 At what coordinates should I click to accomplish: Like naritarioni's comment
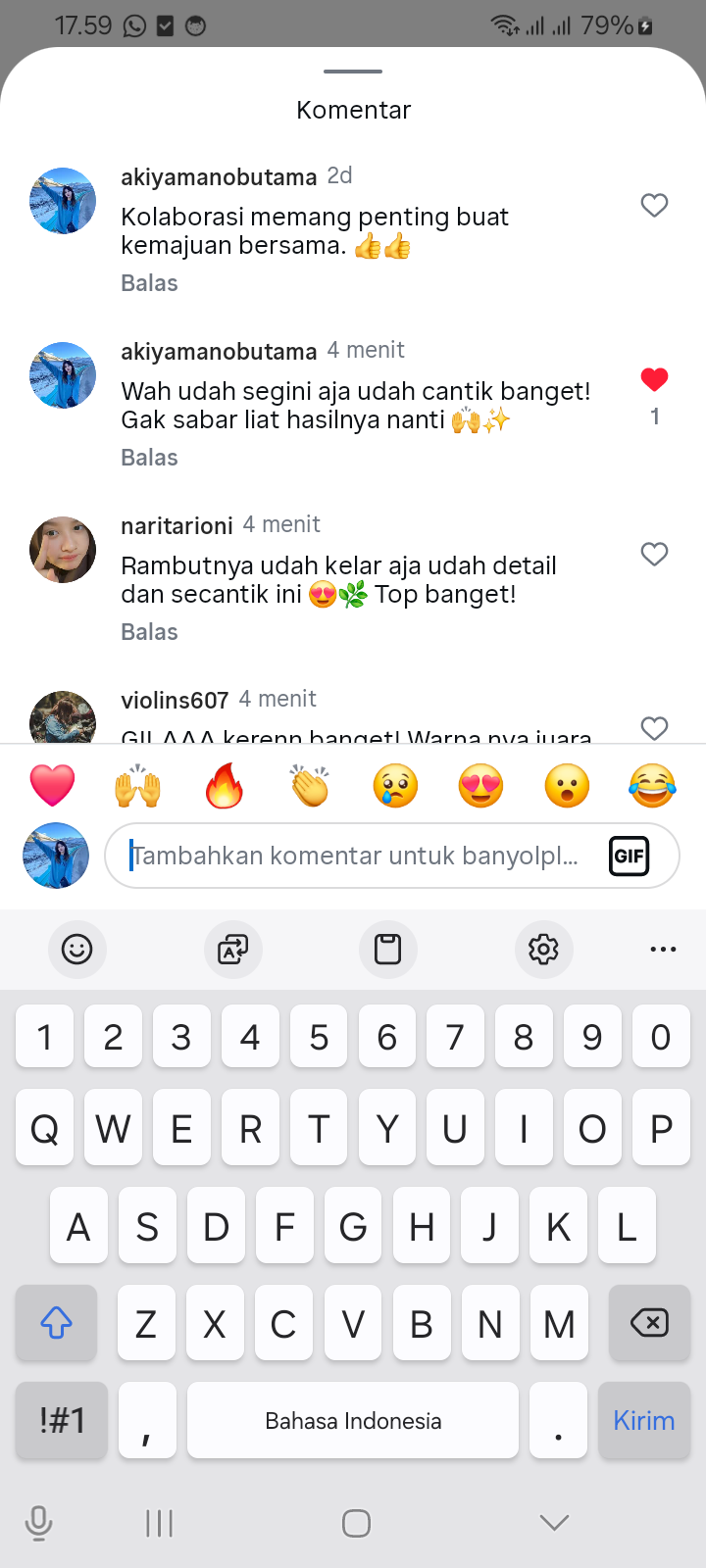point(654,554)
